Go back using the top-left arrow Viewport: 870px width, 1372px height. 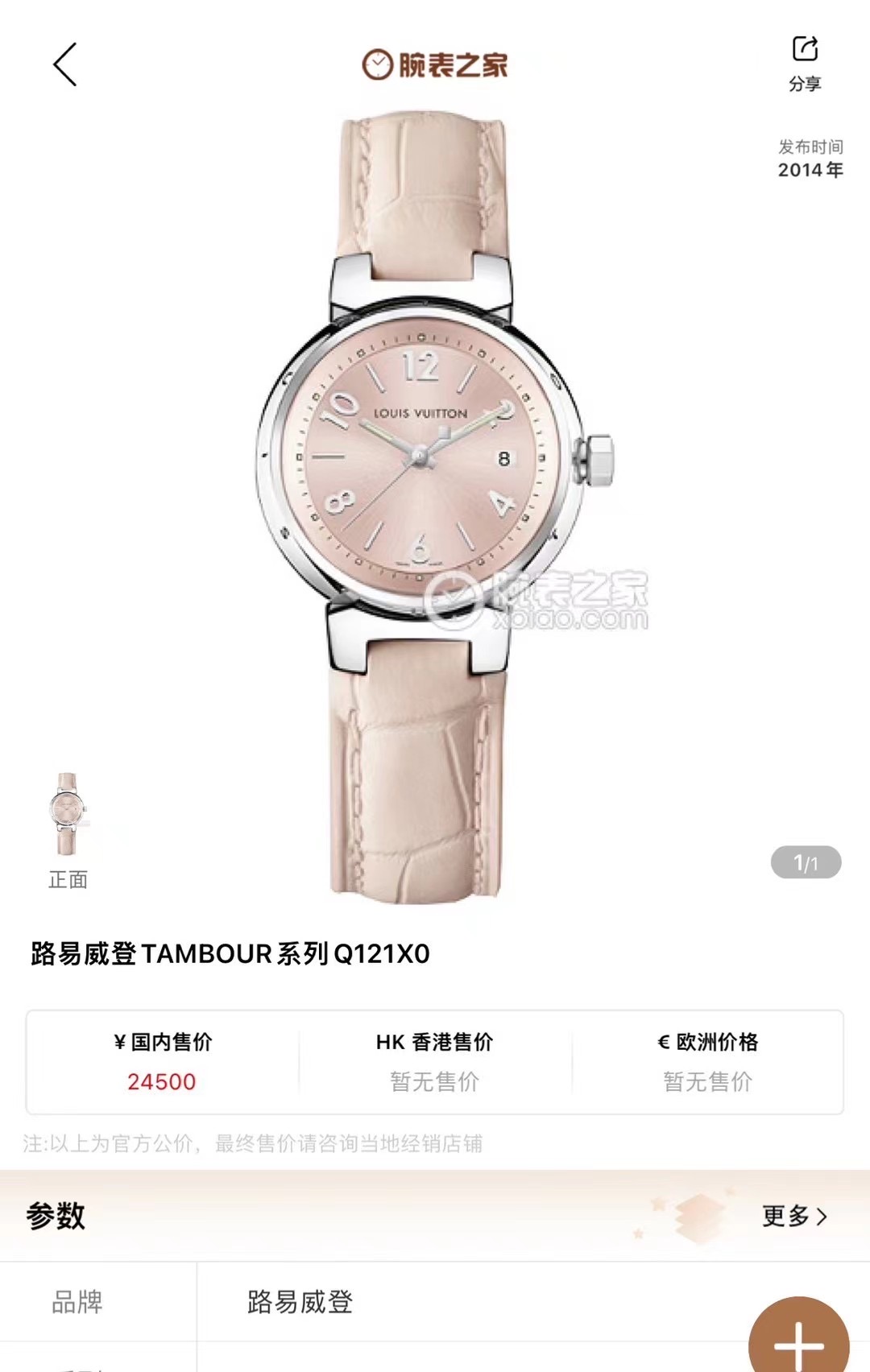tap(65, 64)
